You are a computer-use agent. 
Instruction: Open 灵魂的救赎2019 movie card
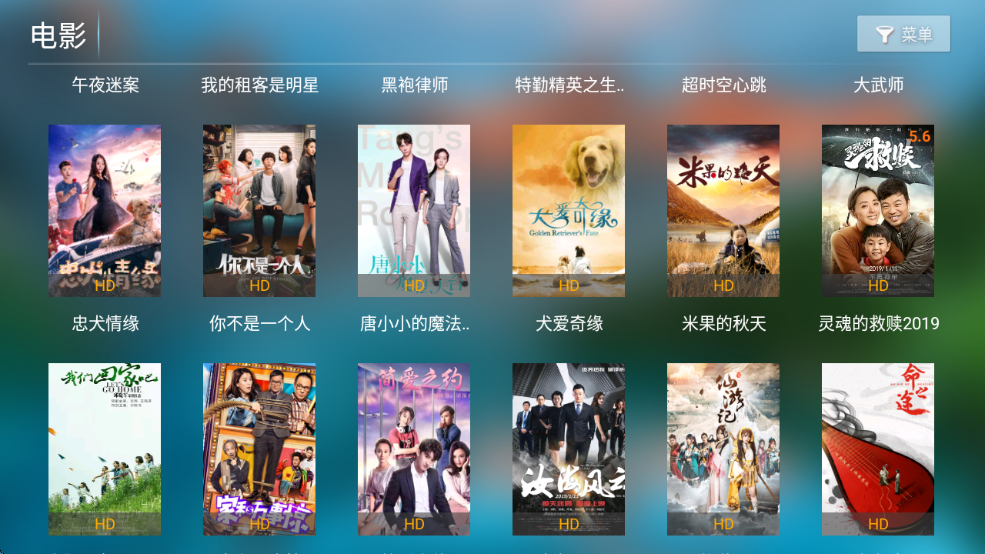point(877,210)
